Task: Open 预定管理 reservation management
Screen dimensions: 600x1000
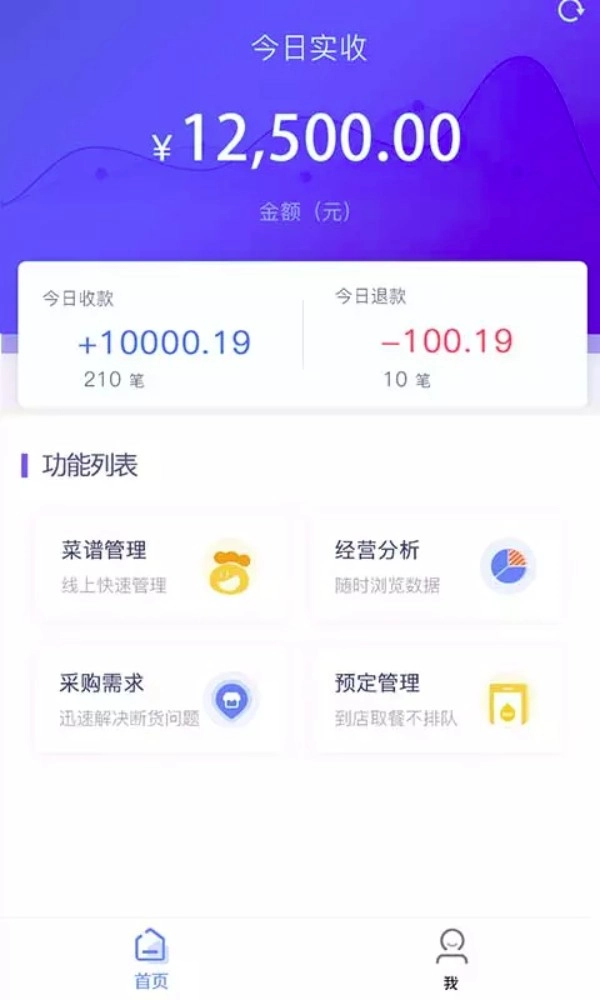Action: (437, 699)
